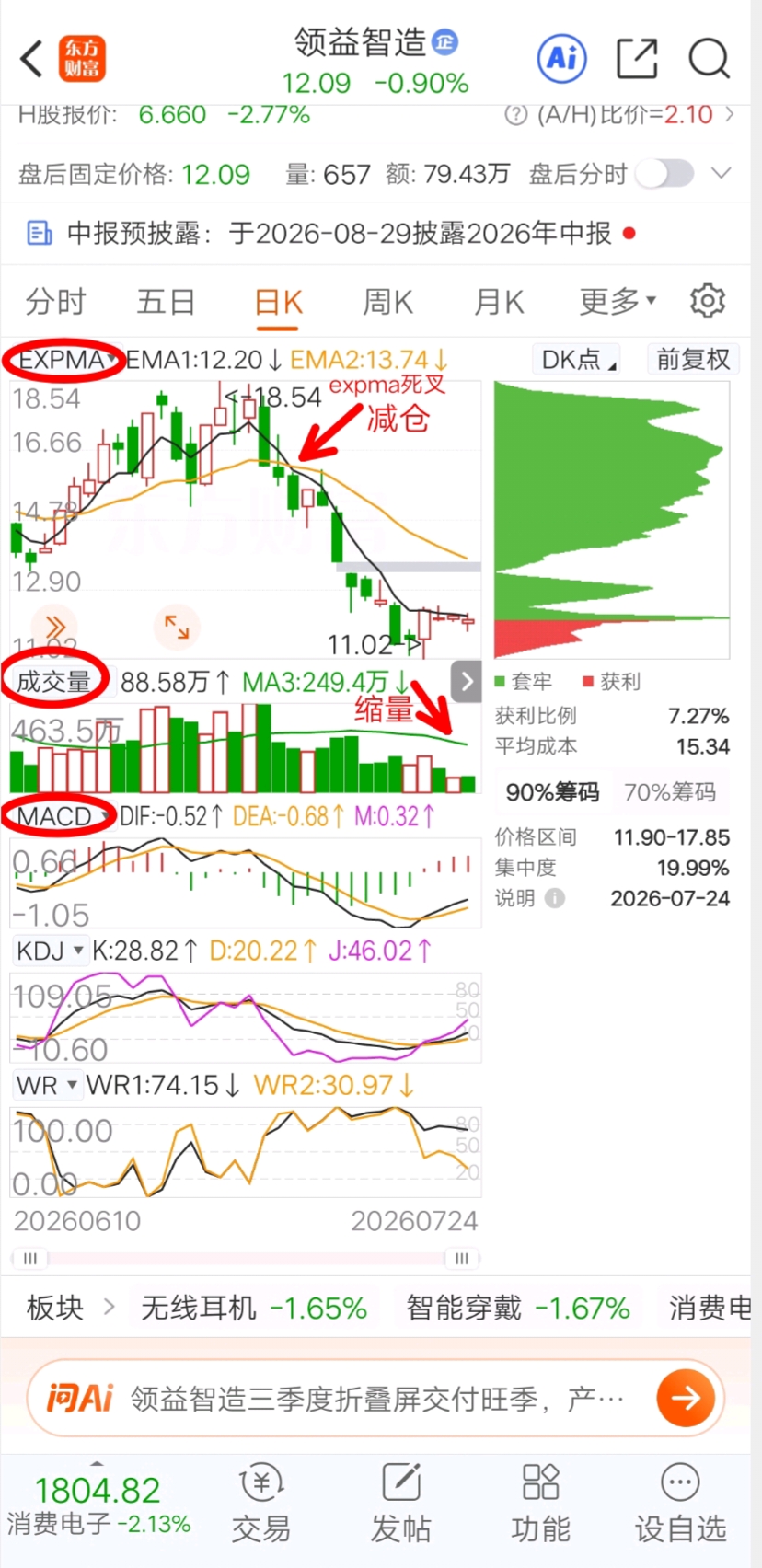Open the 前复权 adjustment selector
This screenshot has width=762, height=1568.
pyautogui.click(x=694, y=360)
